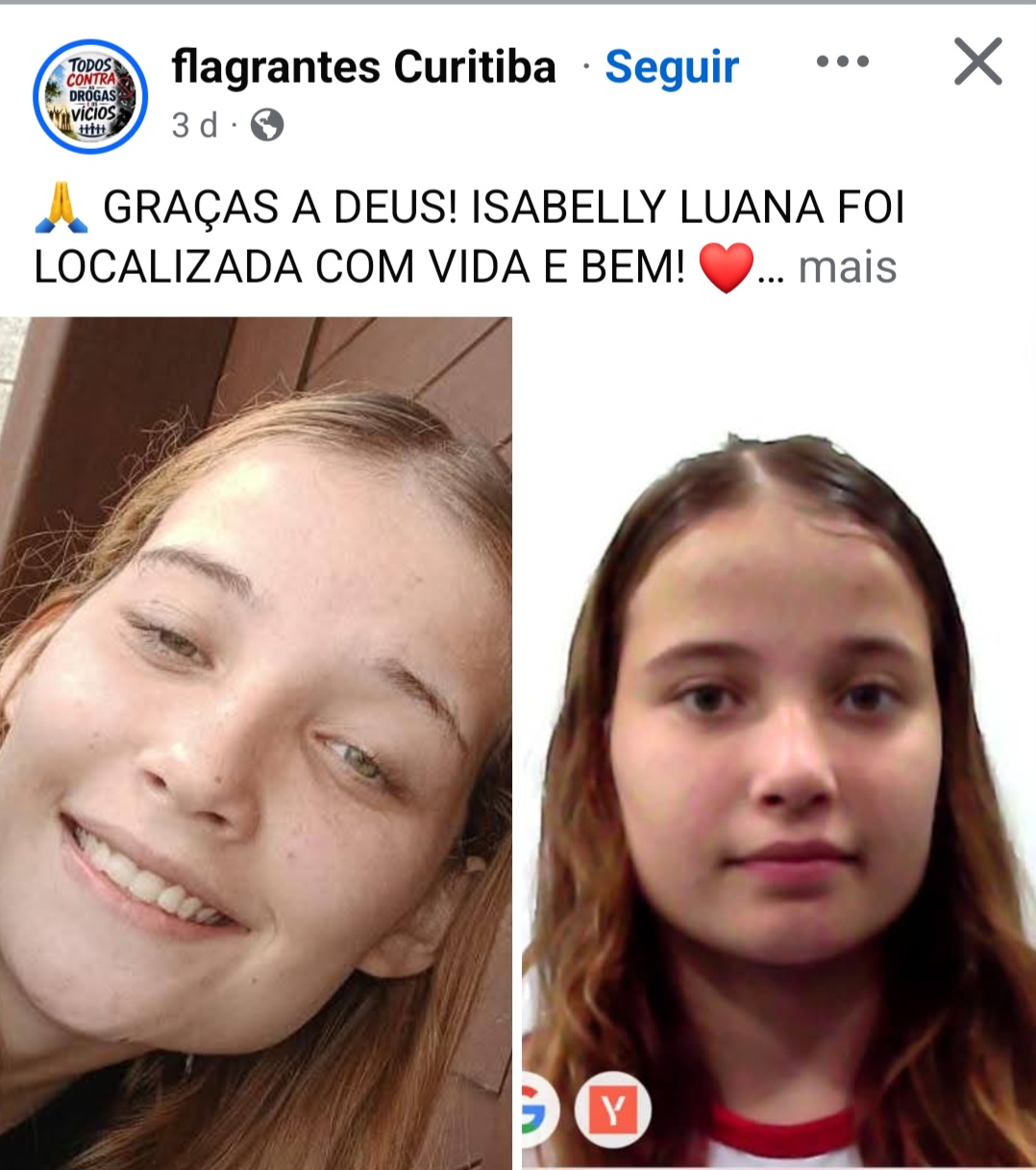1036x1170 pixels.
Task: View the right photo of the post
Action: (778, 743)
